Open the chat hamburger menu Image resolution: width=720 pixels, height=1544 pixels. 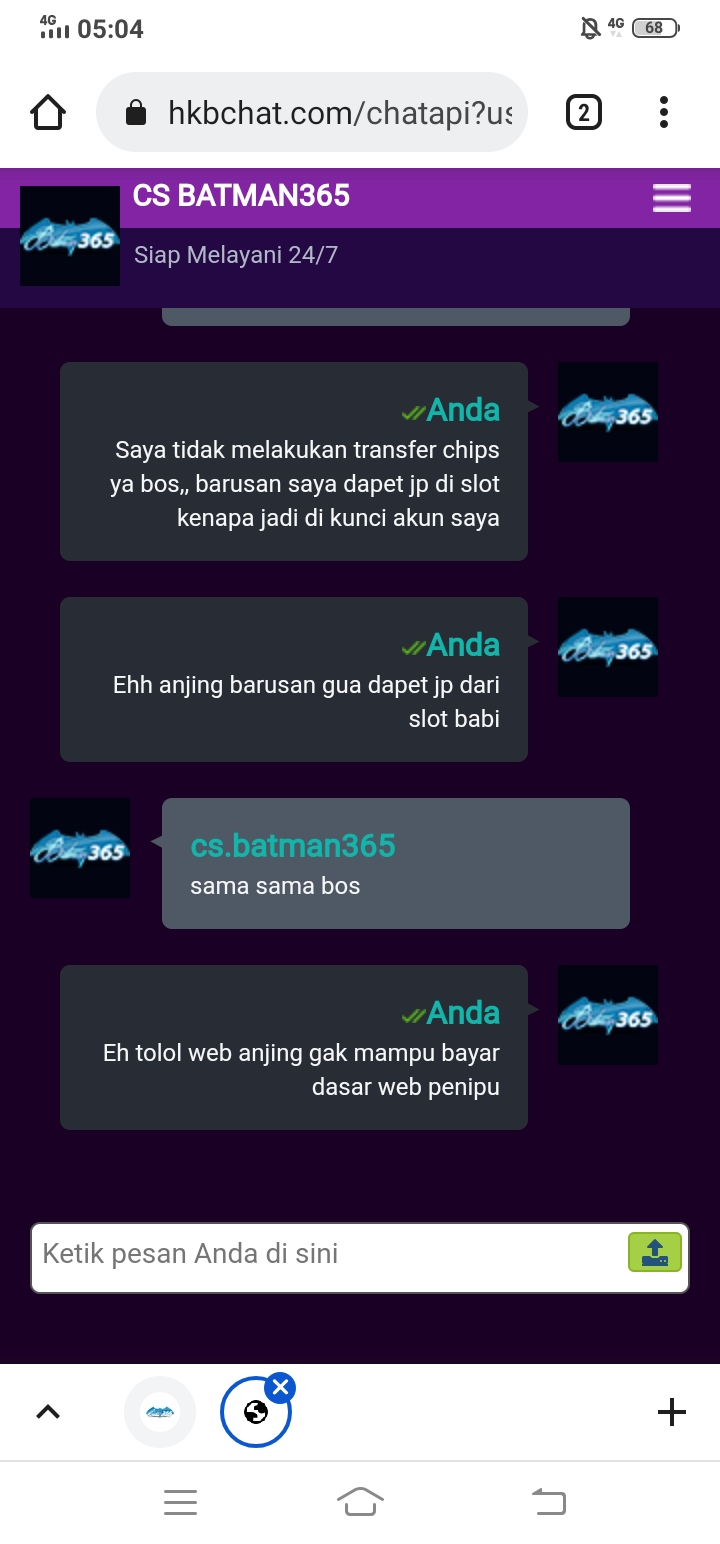tap(671, 198)
